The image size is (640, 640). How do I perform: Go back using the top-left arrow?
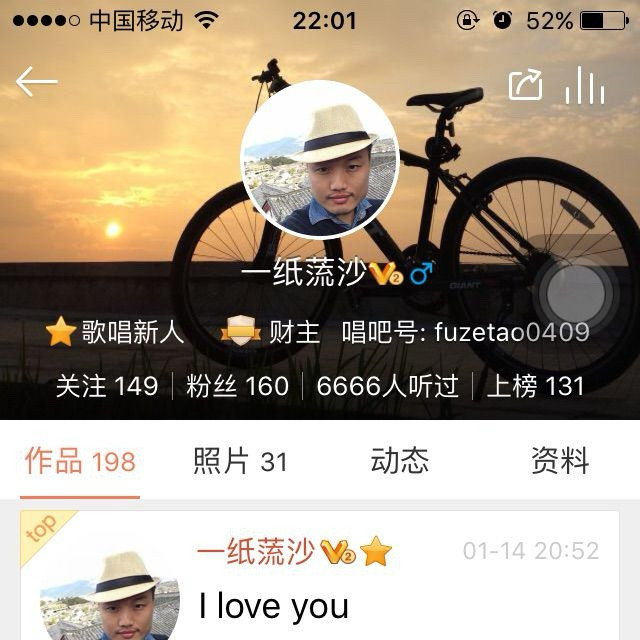(x=37, y=83)
